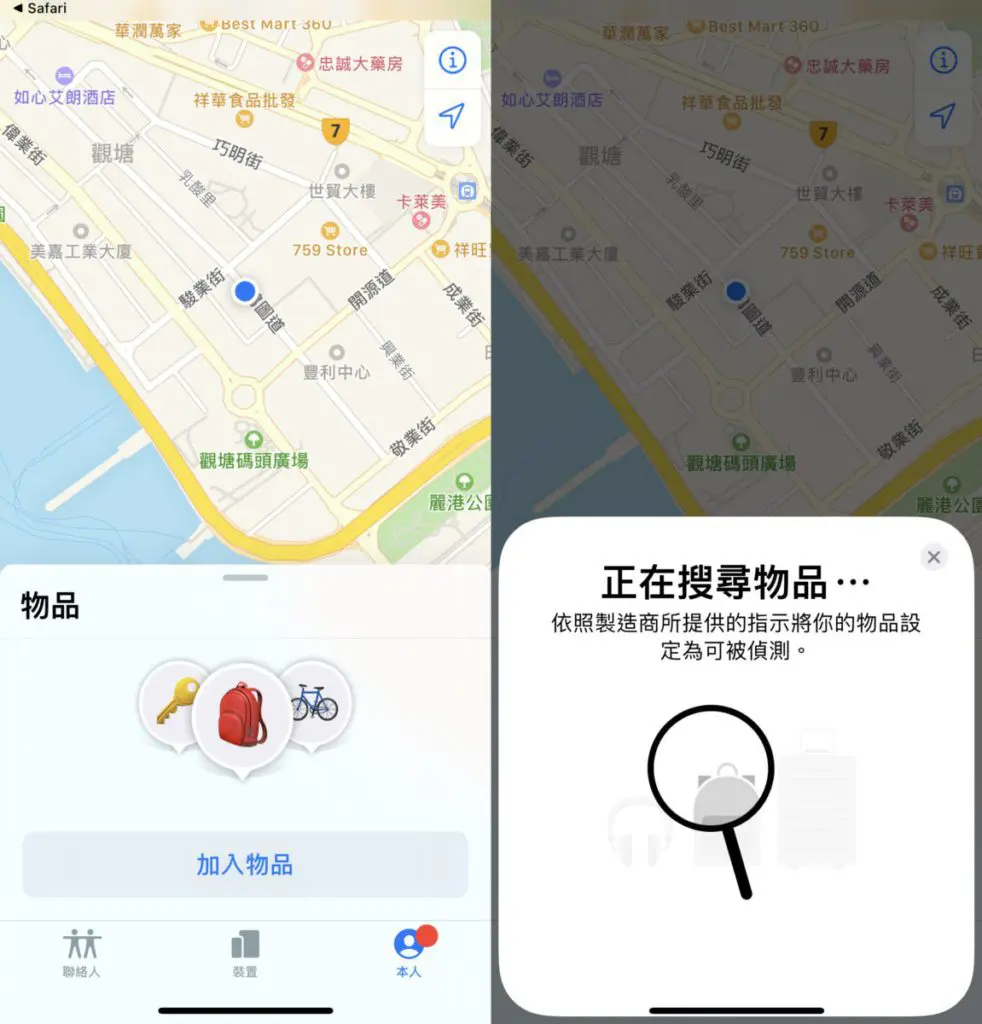Tap the 加入物品 button
Image resolution: width=982 pixels, height=1024 pixels.
pyautogui.click(x=245, y=864)
